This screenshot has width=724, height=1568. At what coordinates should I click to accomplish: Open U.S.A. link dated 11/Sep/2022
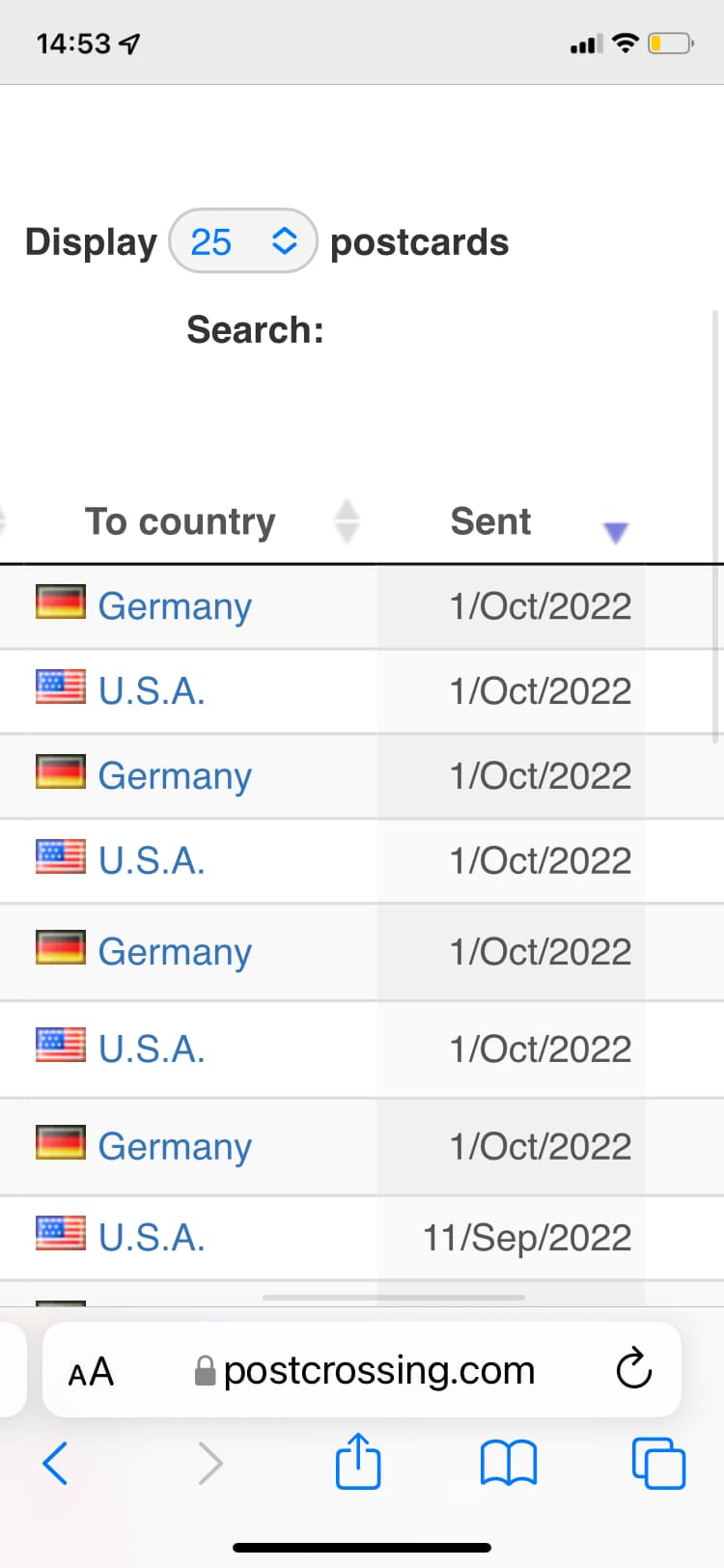pos(152,1237)
